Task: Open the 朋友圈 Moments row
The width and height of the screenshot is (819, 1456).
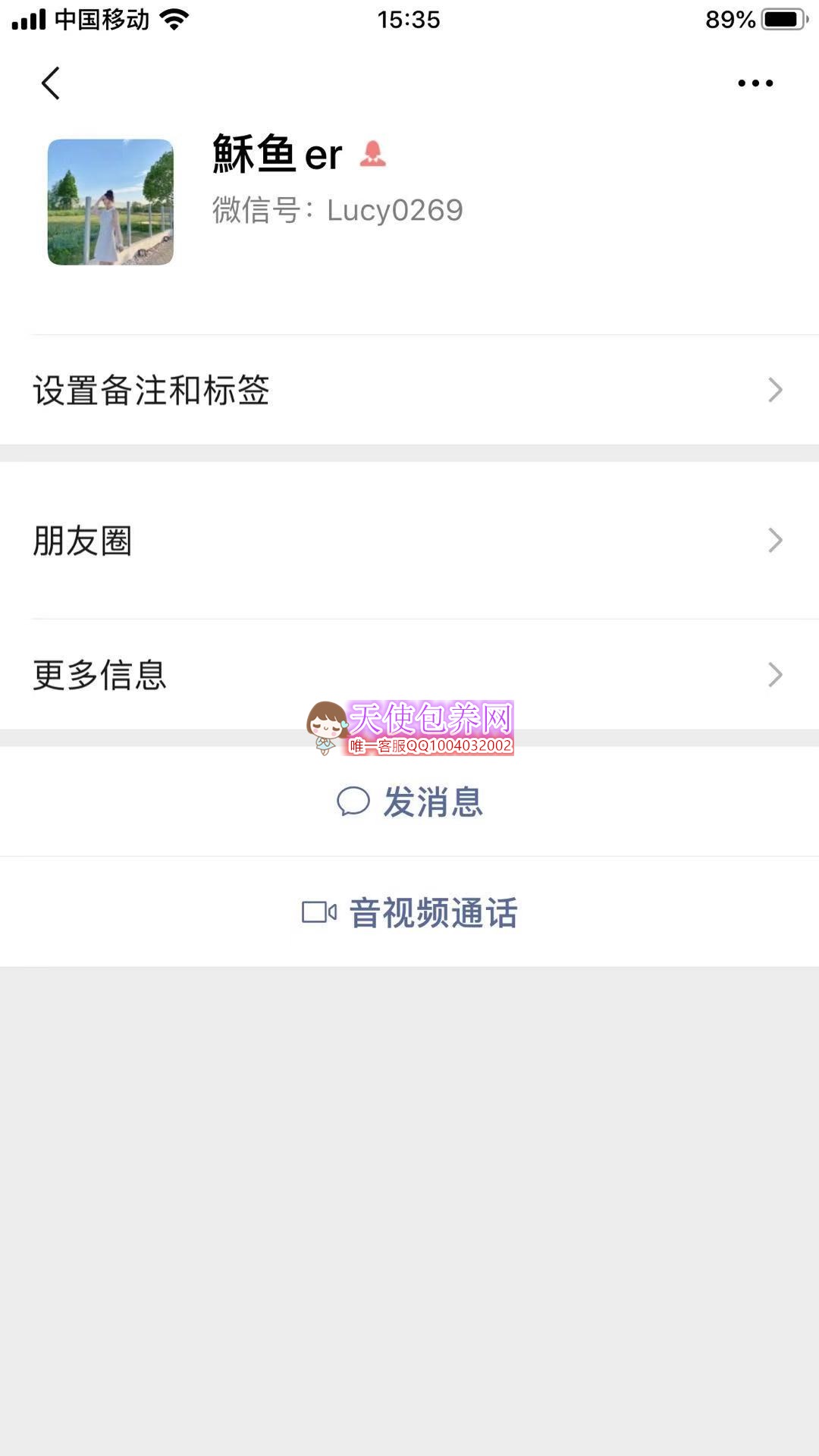Action: (409, 541)
